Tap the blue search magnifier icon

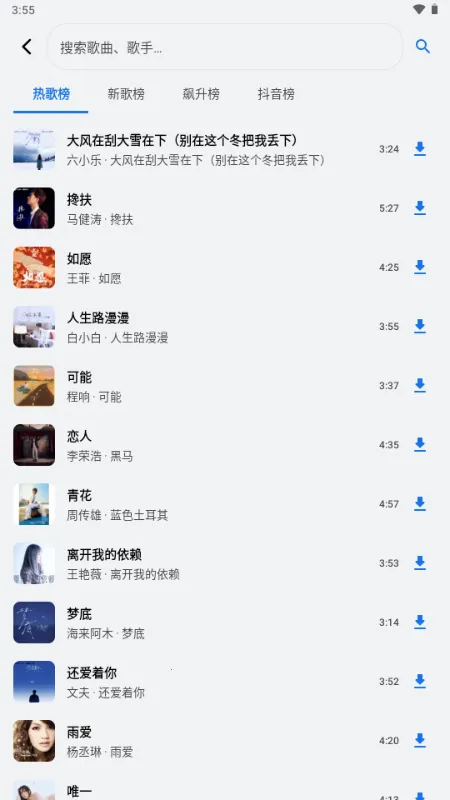[422, 47]
